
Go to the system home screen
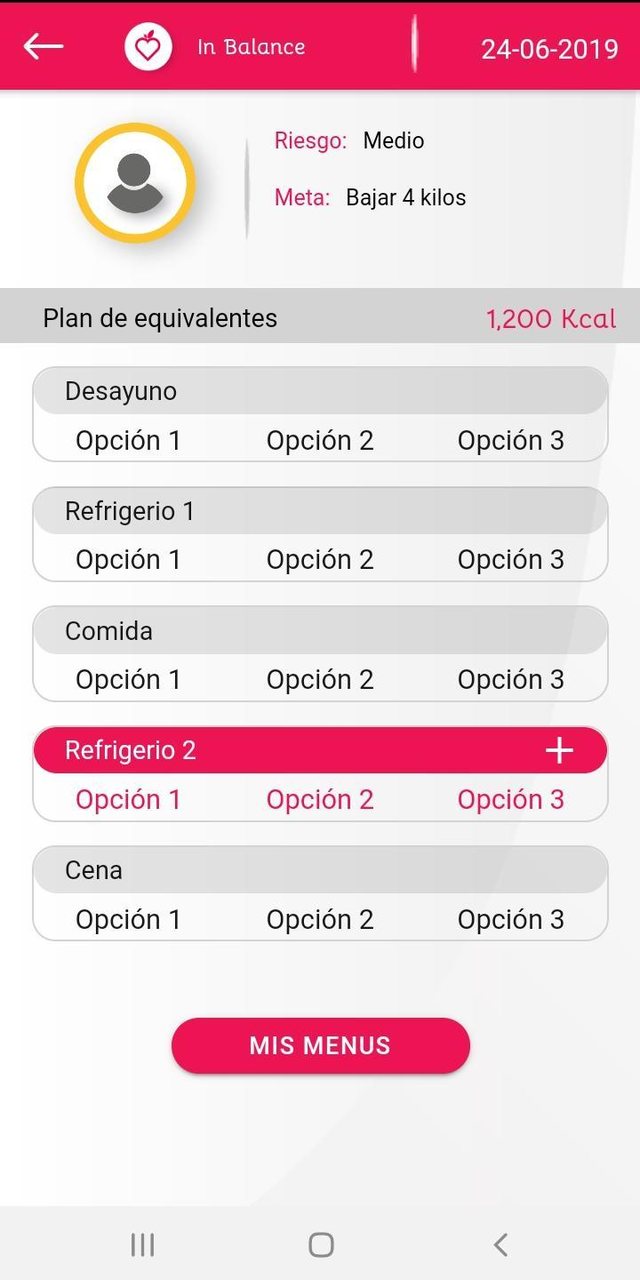320,1244
